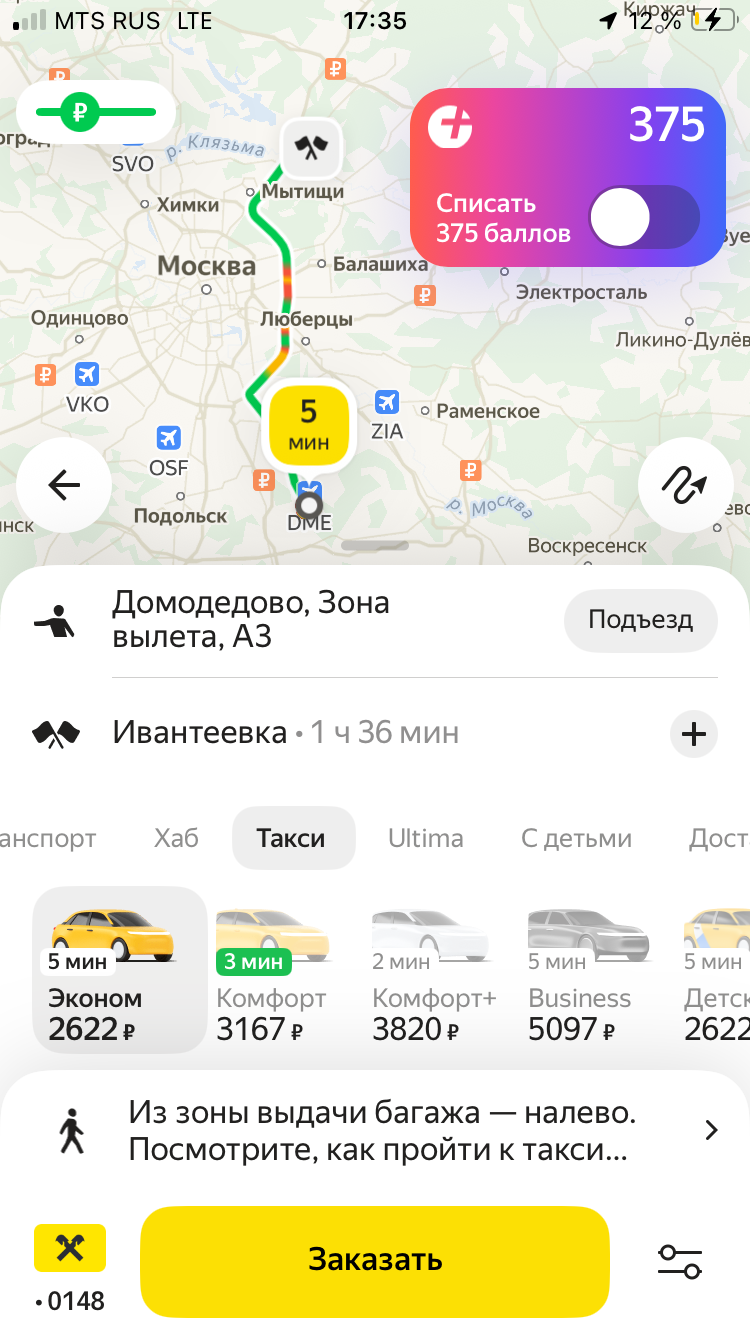Screen dimensions: 750x1334
Task: Tap the Подъезд entrance button
Action: coord(640,620)
